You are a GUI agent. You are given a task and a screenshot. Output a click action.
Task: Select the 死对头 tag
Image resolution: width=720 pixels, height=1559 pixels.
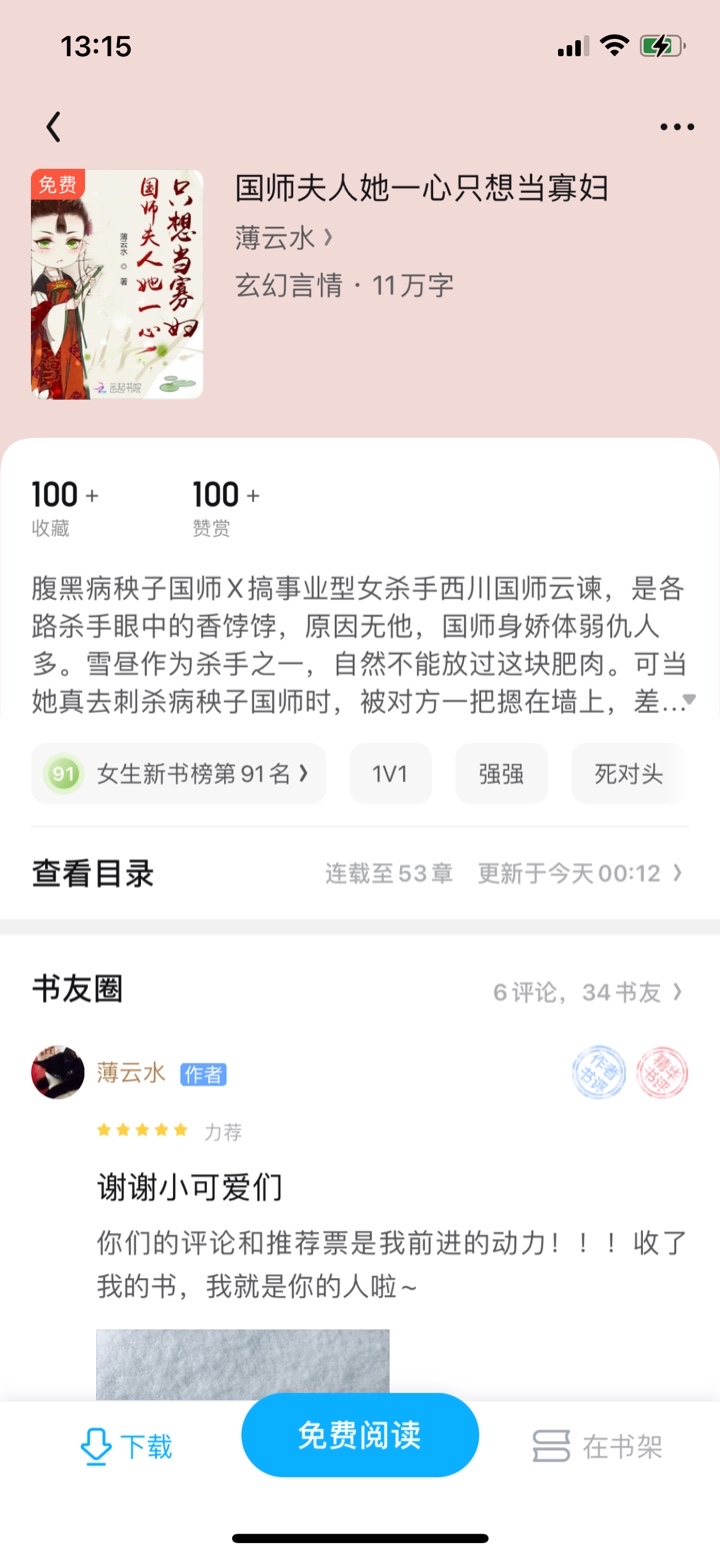point(628,773)
